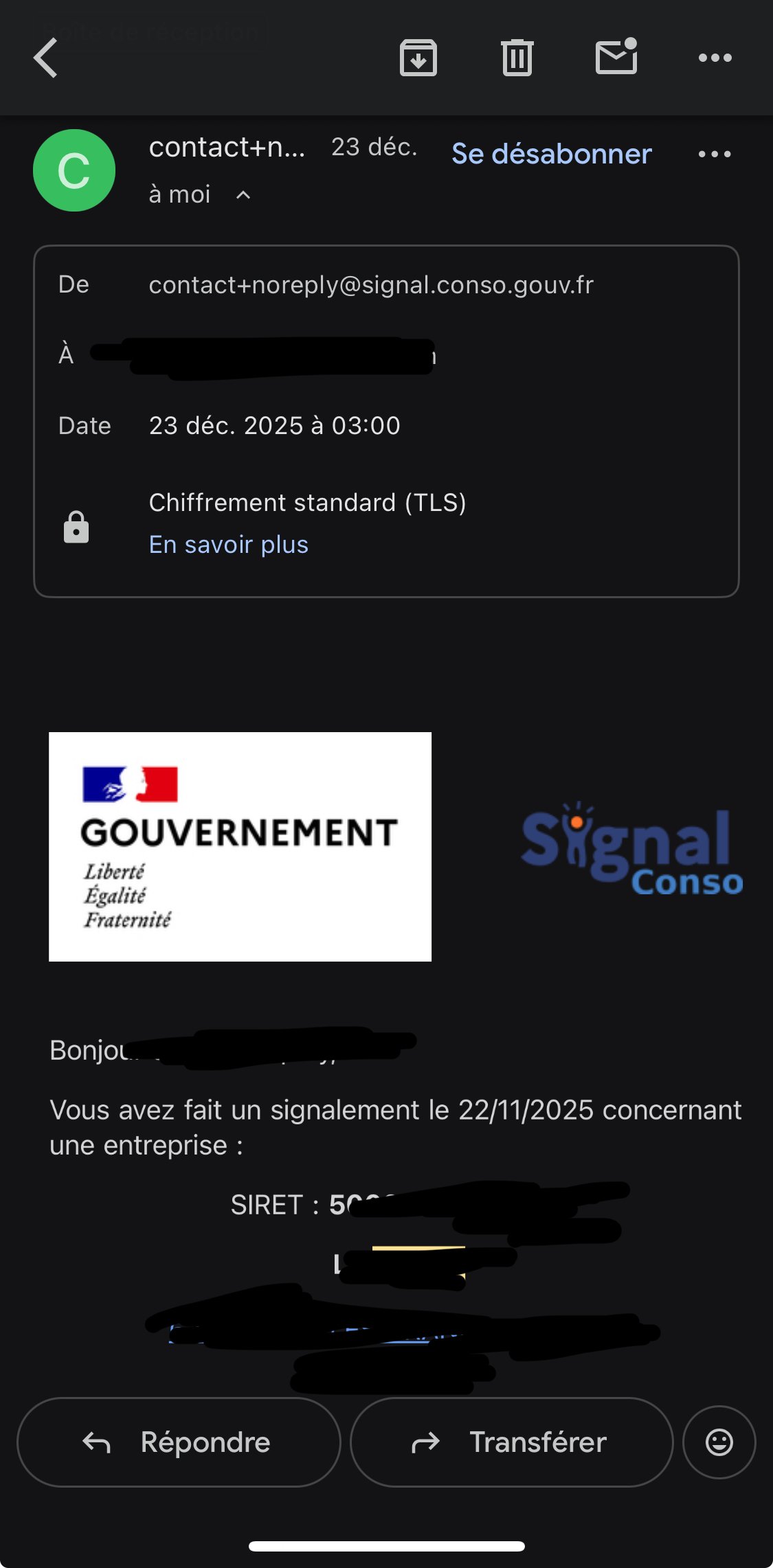
Task: Open the top bar overflow menu
Action: pyautogui.click(x=715, y=58)
